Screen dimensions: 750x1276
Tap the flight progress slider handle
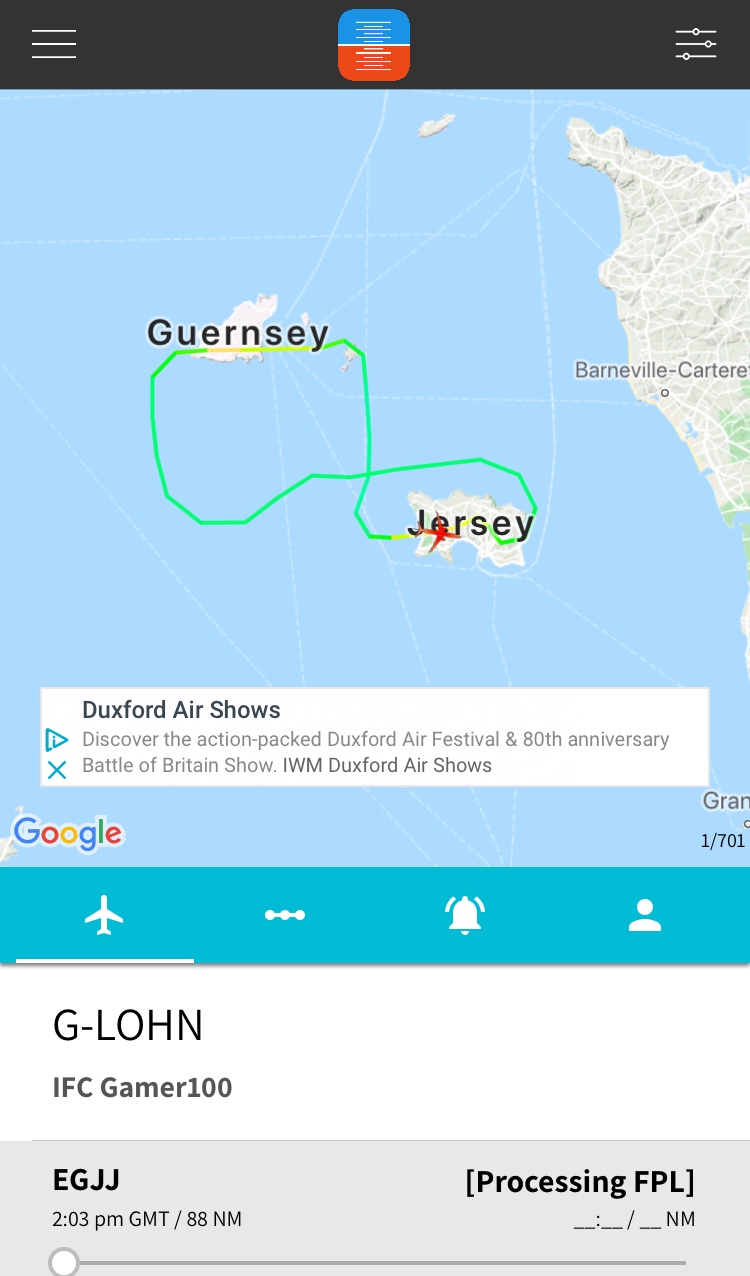tap(64, 1262)
